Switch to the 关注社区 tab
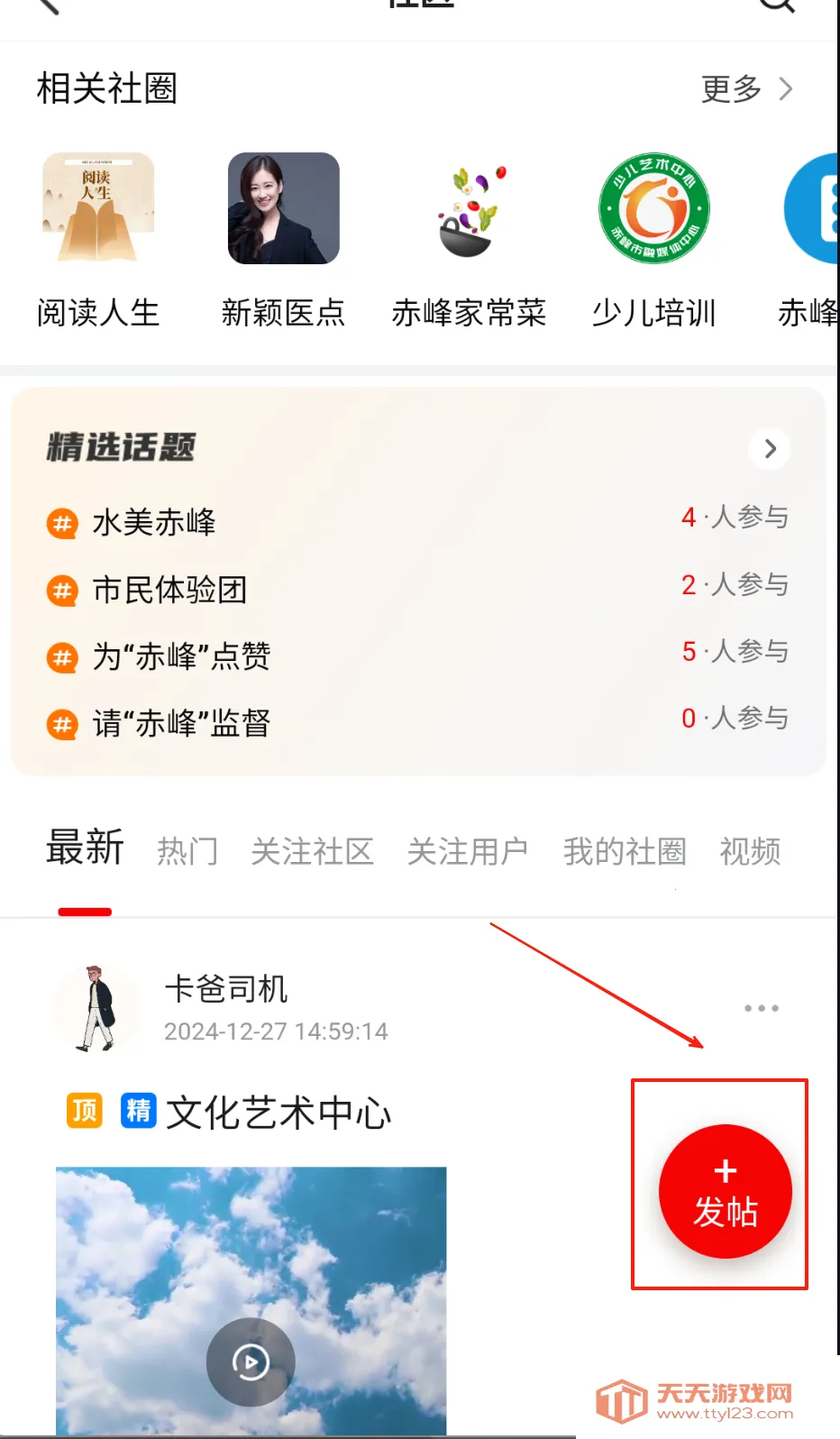The image size is (840, 1439). pos(312,851)
